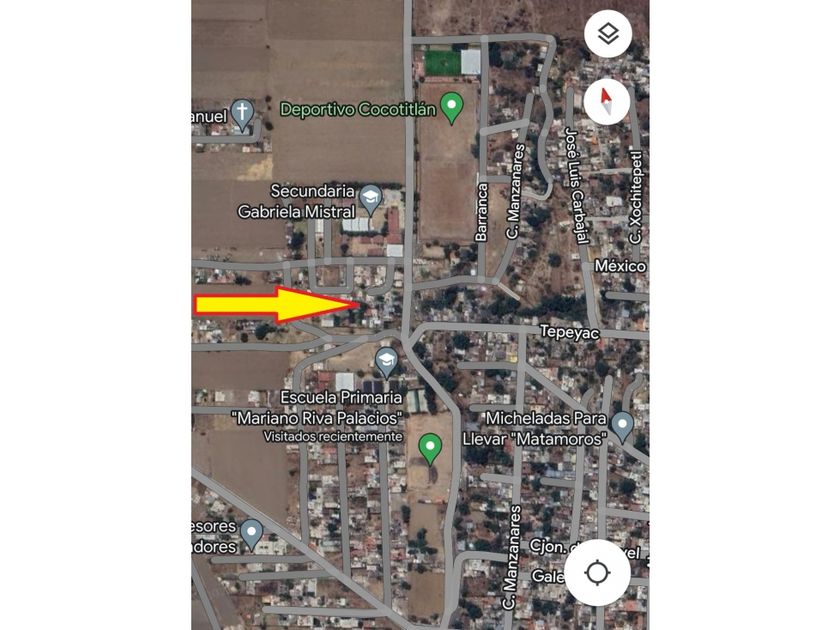Center the map on my location

[x=597, y=573]
